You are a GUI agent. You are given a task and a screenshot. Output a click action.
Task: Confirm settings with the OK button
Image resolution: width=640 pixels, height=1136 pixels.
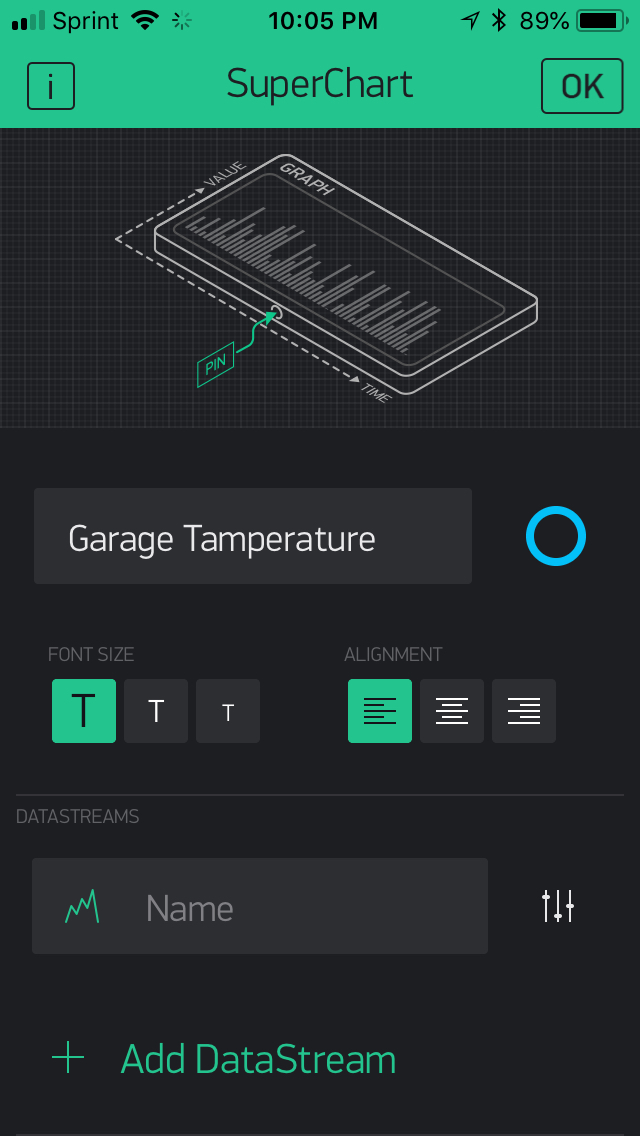tap(581, 86)
